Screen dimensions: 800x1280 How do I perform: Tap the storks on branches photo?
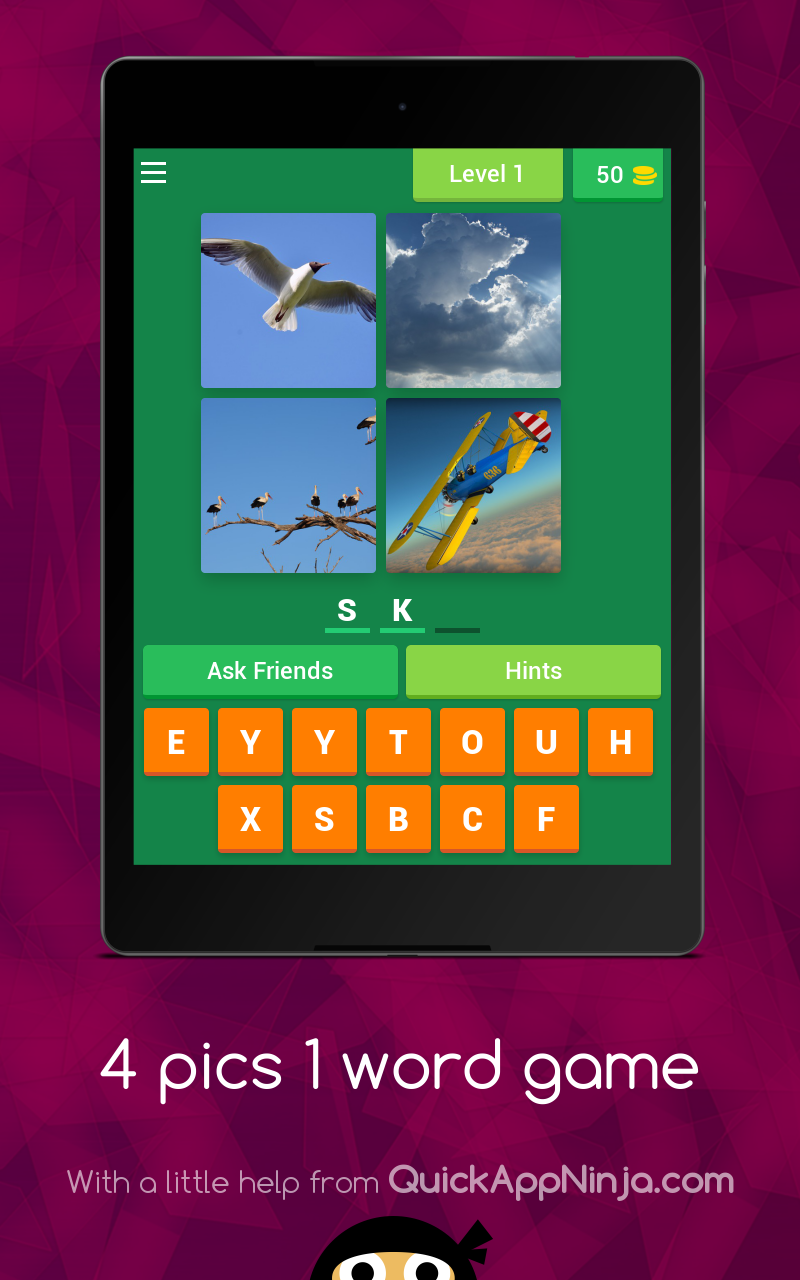(x=288, y=485)
